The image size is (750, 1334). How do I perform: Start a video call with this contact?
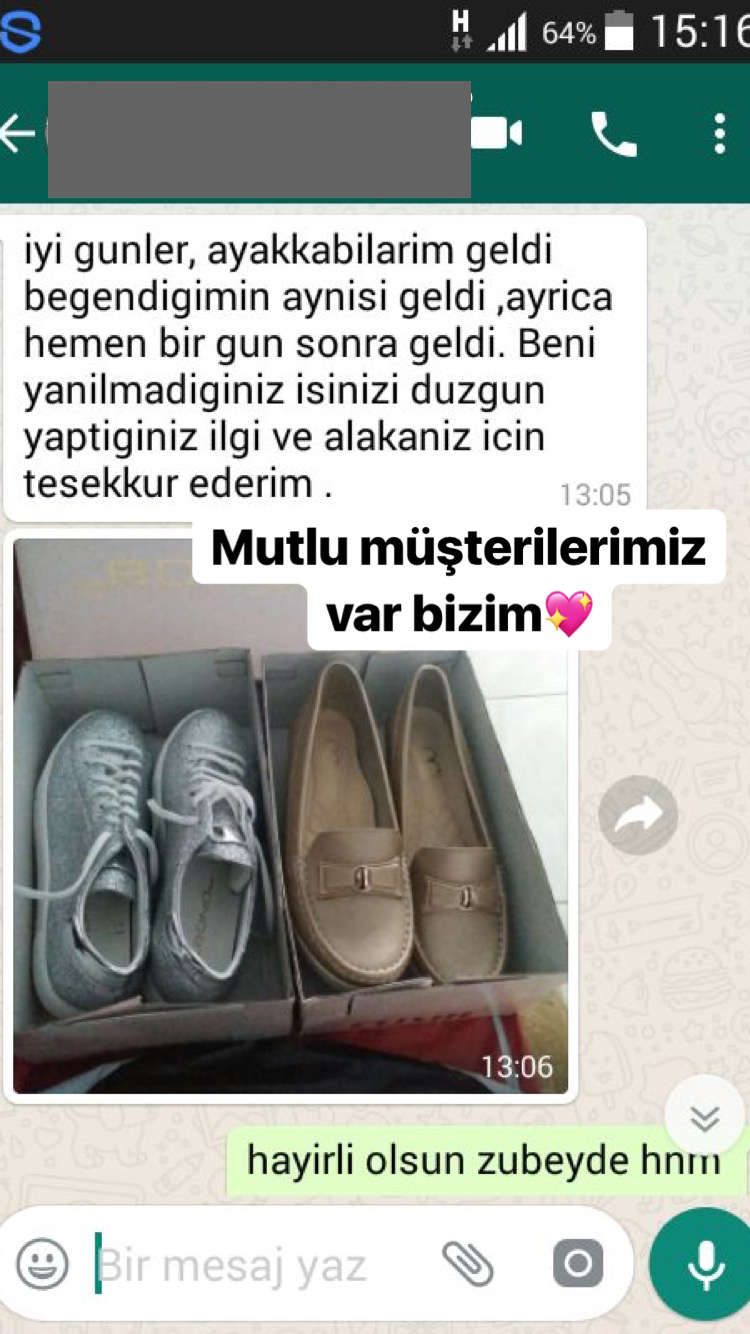(497, 134)
